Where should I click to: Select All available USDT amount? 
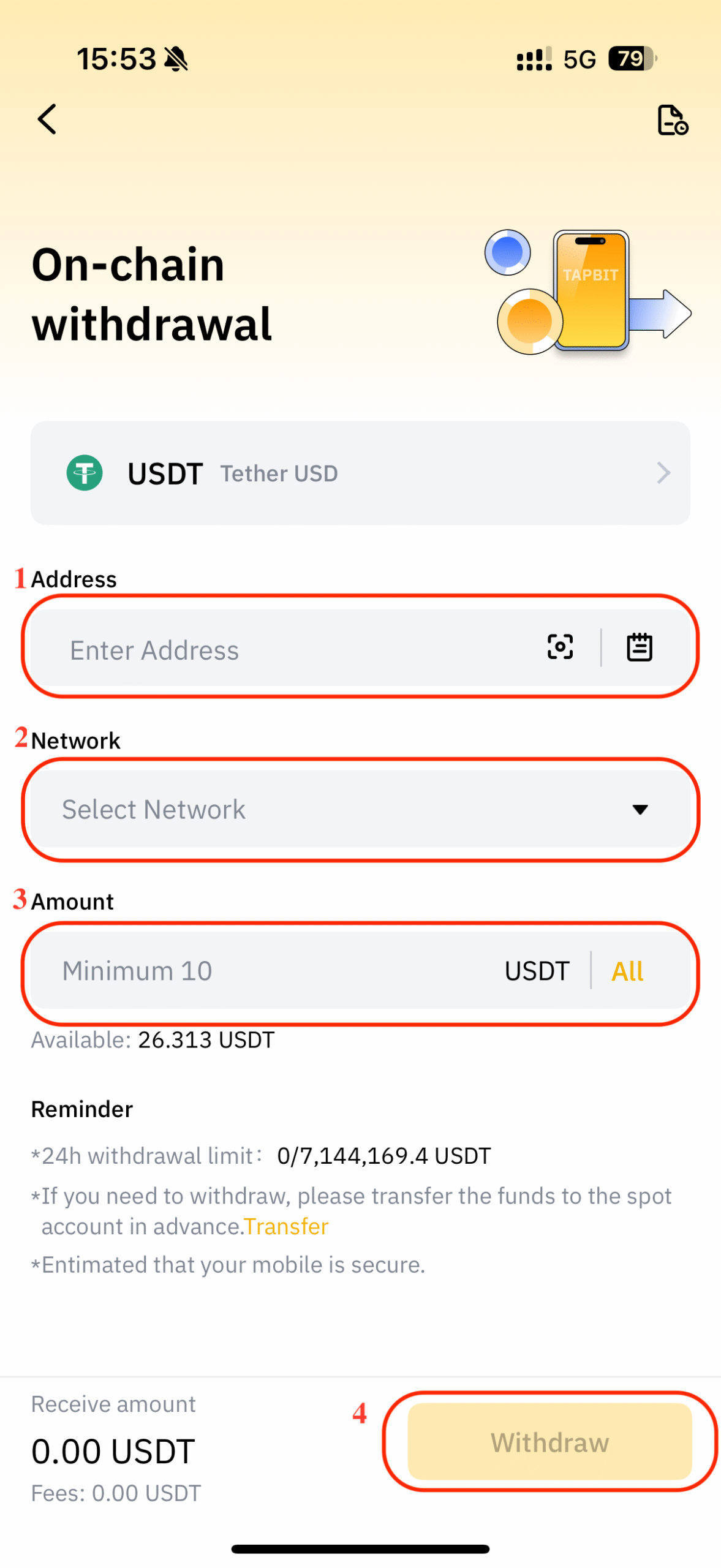point(627,971)
